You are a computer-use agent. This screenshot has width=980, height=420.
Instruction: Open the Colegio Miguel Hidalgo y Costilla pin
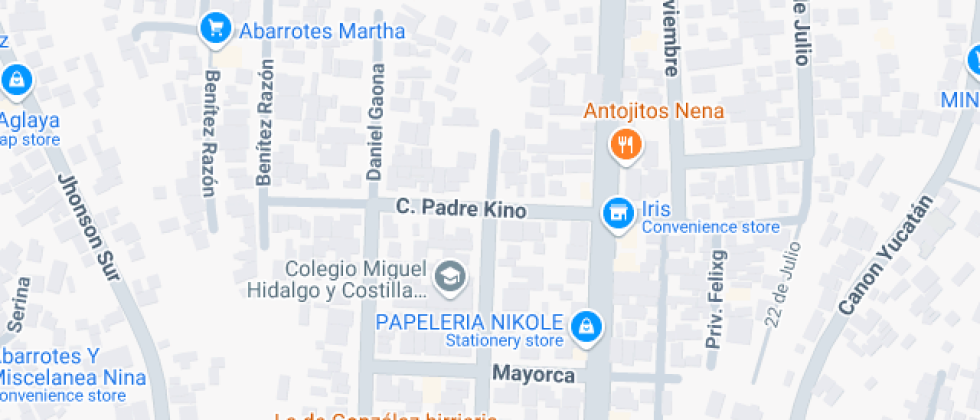click(x=452, y=276)
